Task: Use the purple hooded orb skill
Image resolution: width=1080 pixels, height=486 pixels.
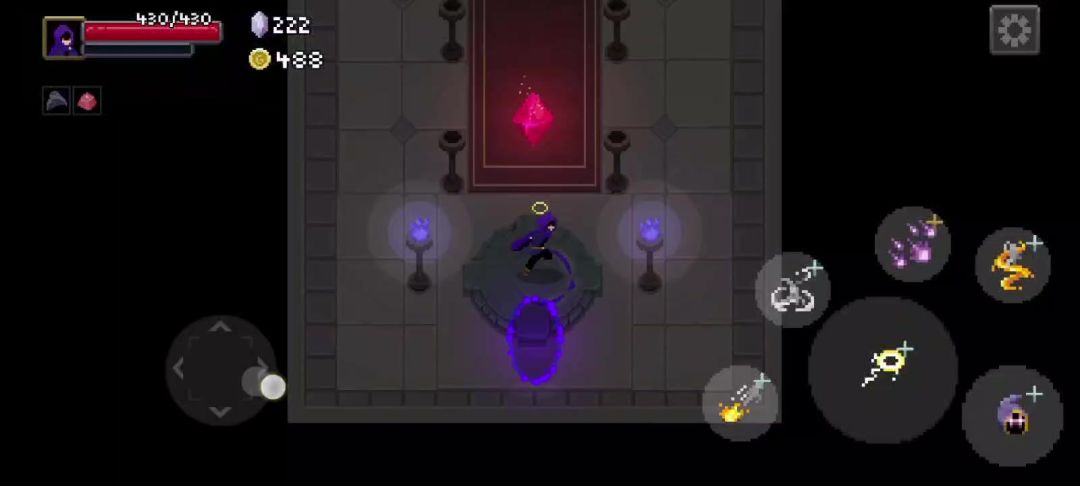Action: pyautogui.click(x=1012, y=416)
